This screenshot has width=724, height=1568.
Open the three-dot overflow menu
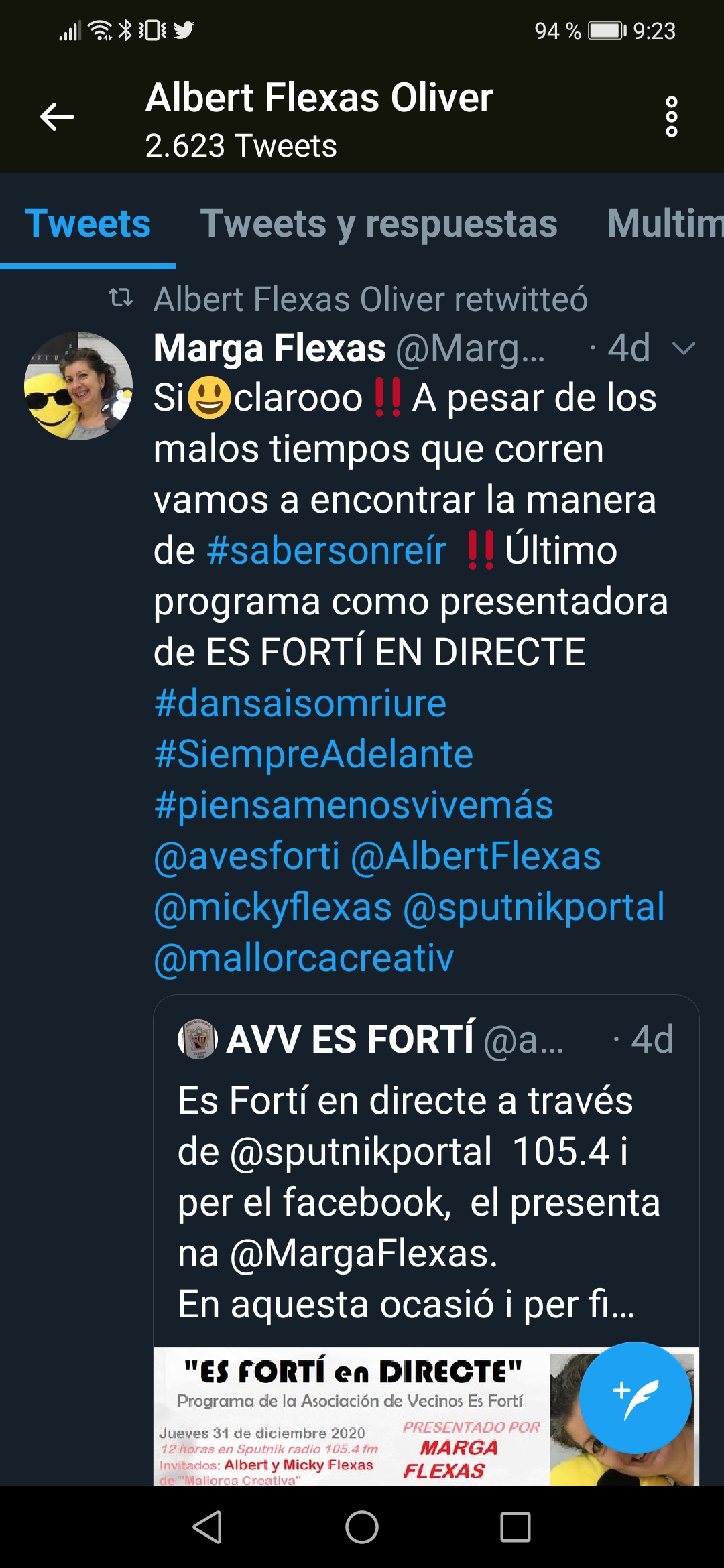[671, 117]
